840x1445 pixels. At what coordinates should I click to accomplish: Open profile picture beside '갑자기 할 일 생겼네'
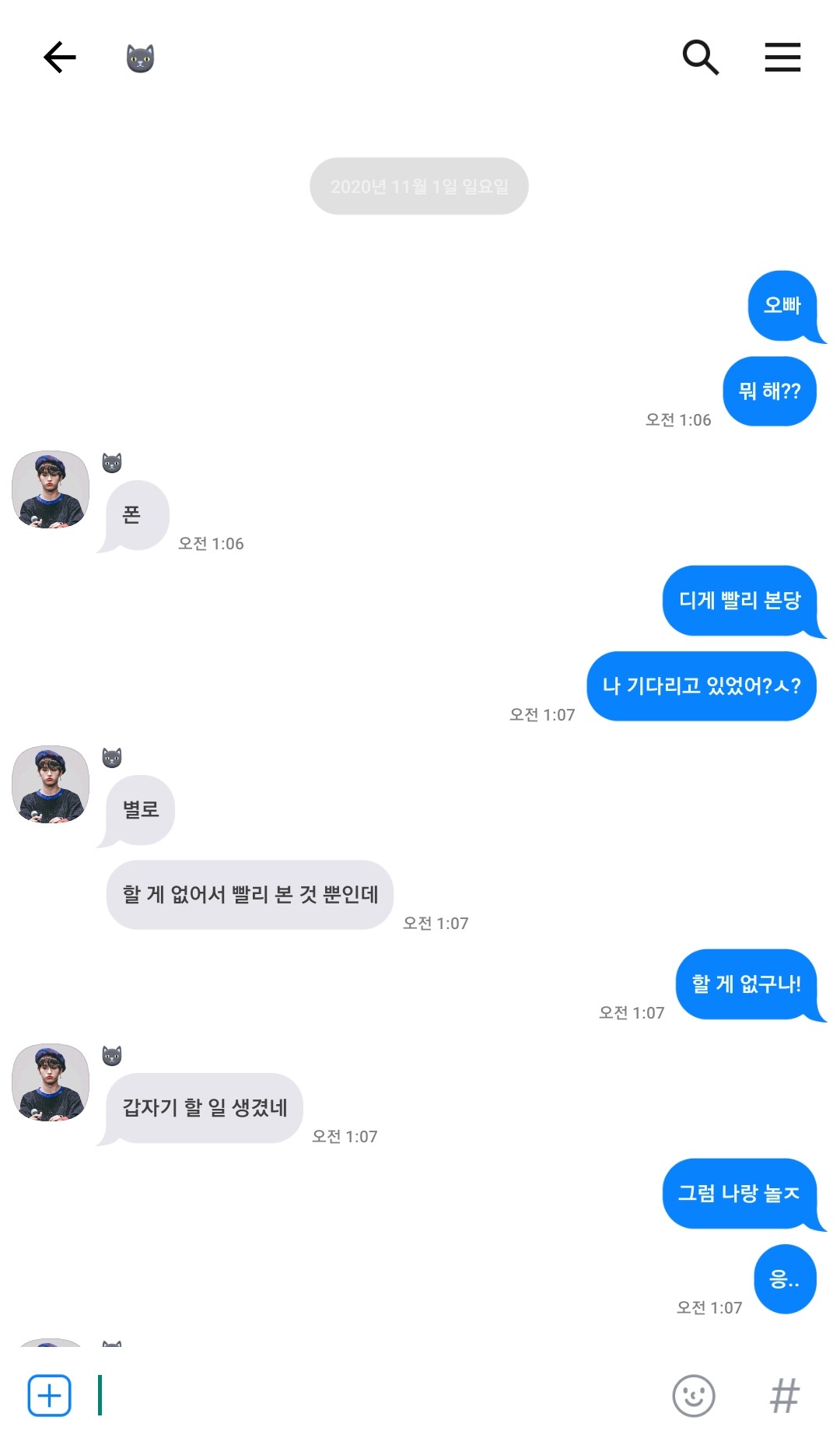[x=51, y=1082]
